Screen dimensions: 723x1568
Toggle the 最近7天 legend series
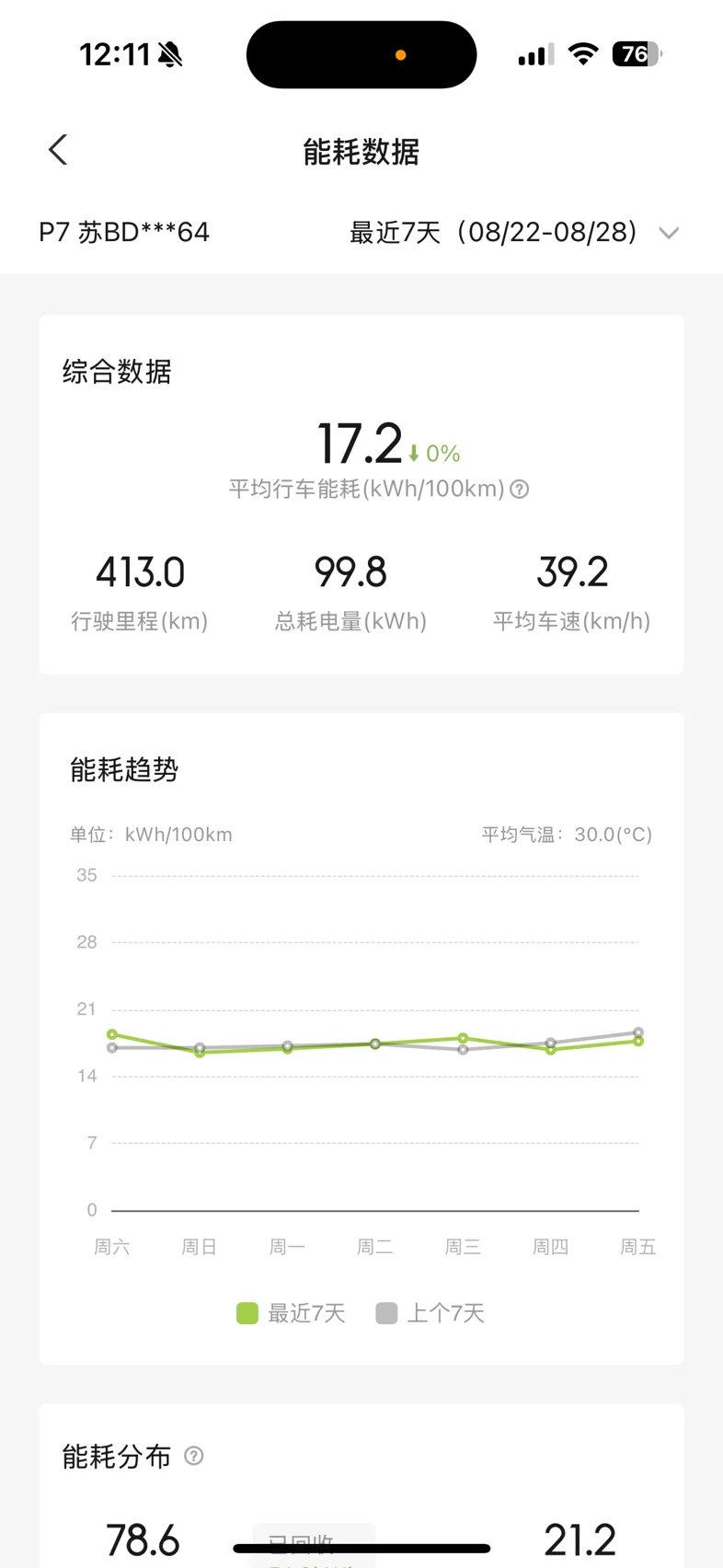291,1313
